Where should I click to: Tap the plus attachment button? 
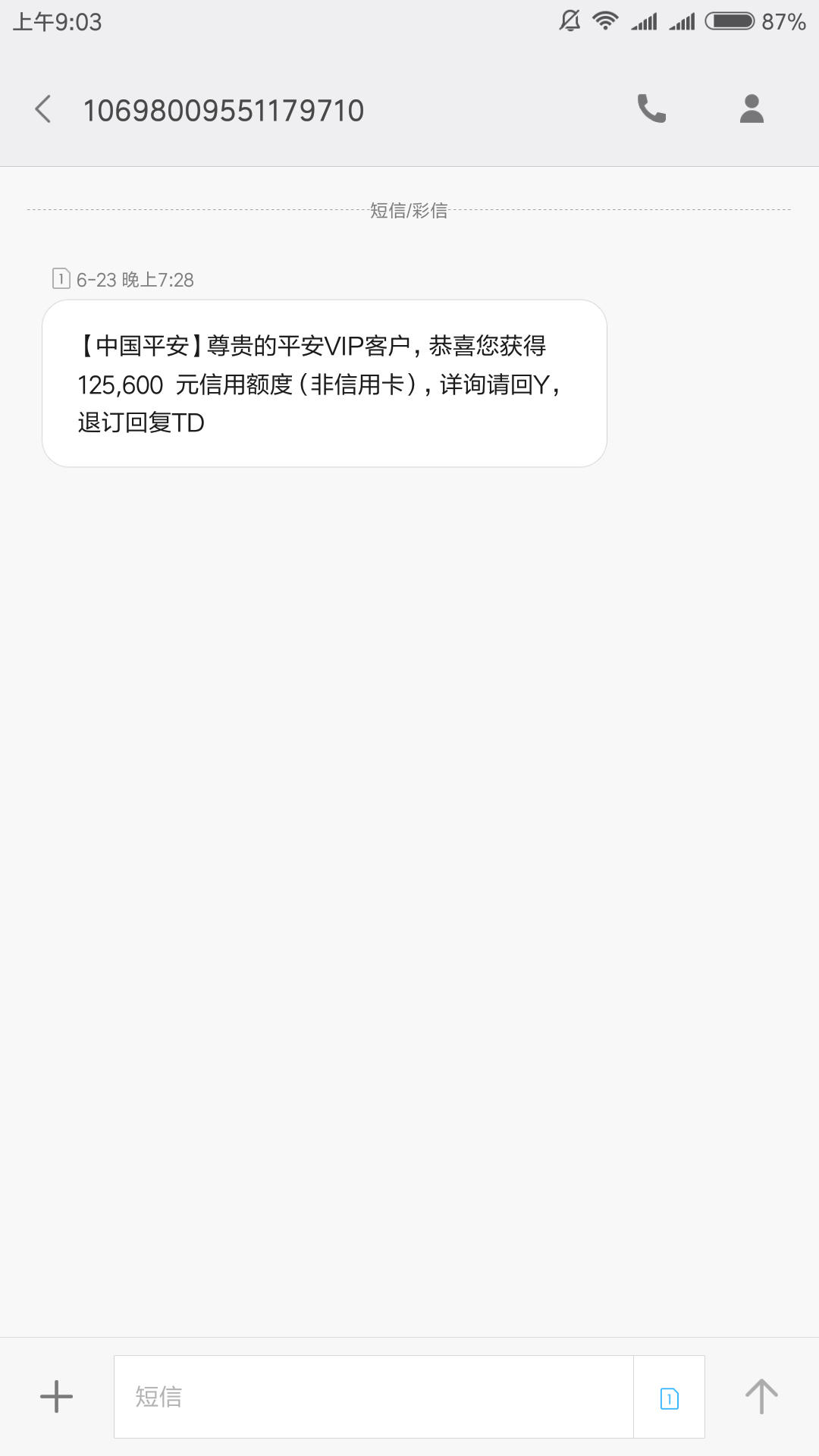click(56, 1396)
